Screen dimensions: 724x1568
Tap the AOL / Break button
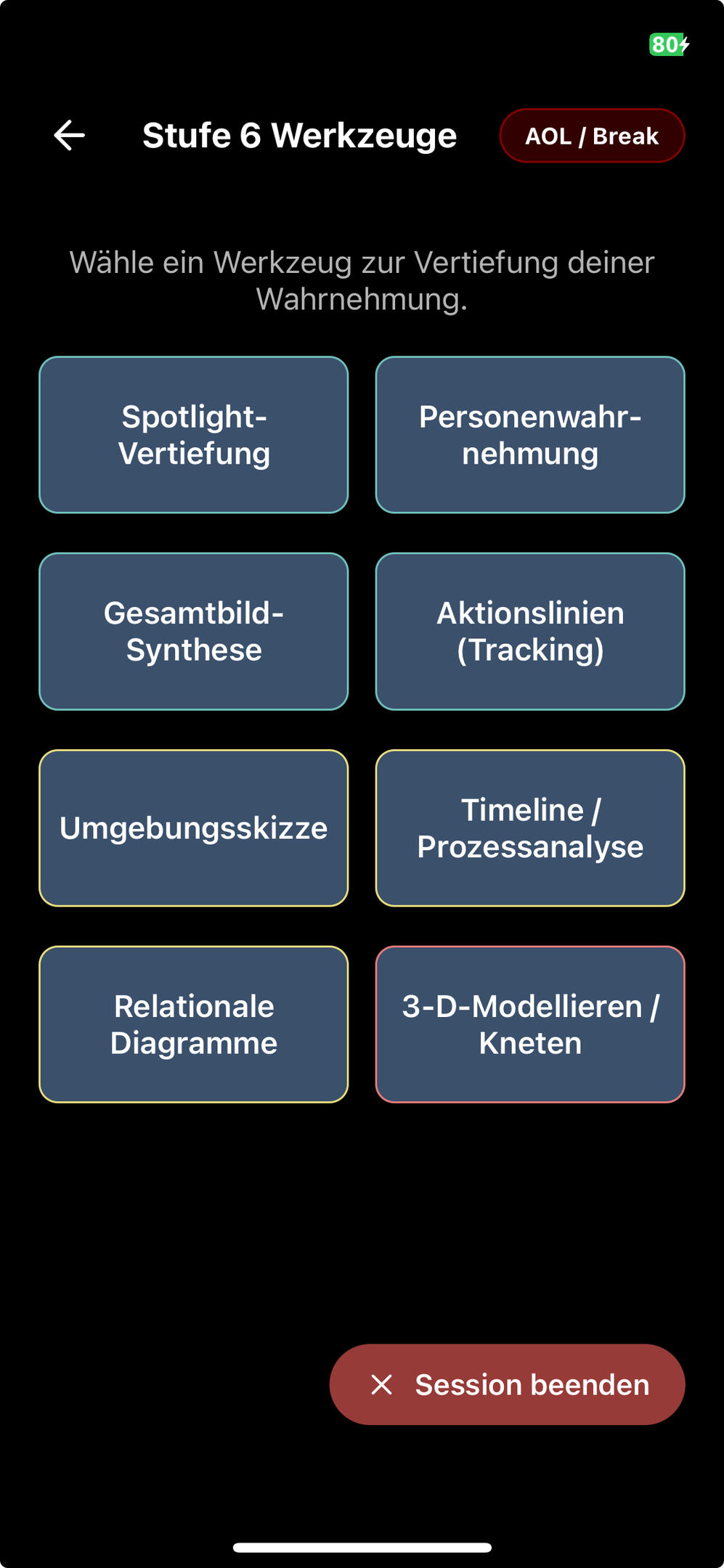pos(592,136)
